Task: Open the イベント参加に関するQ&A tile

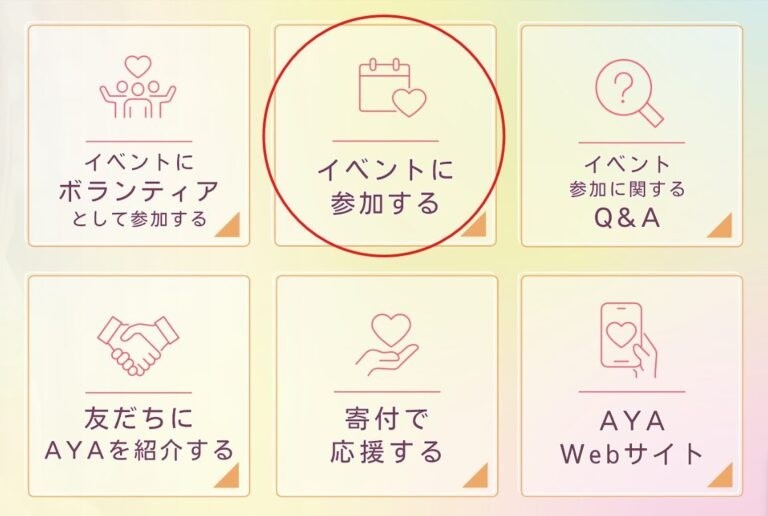Action: pos(631,135)
